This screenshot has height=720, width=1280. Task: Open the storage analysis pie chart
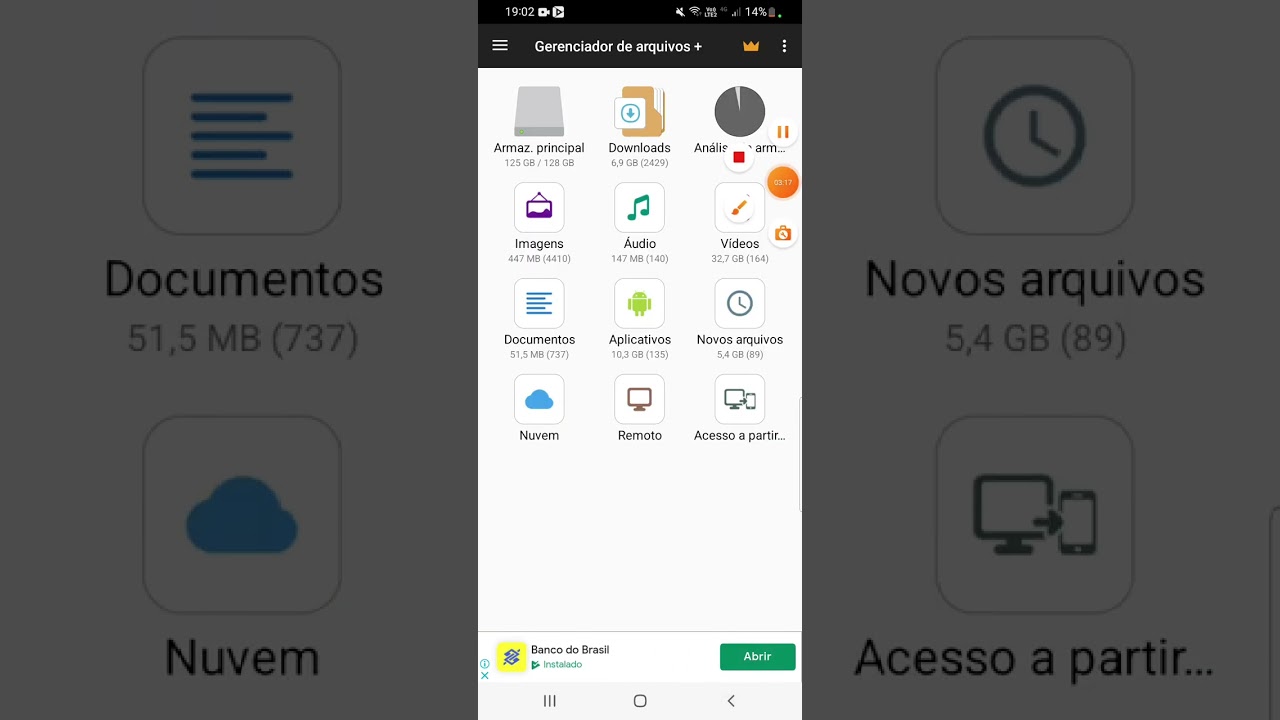click(x=739, y=111)
